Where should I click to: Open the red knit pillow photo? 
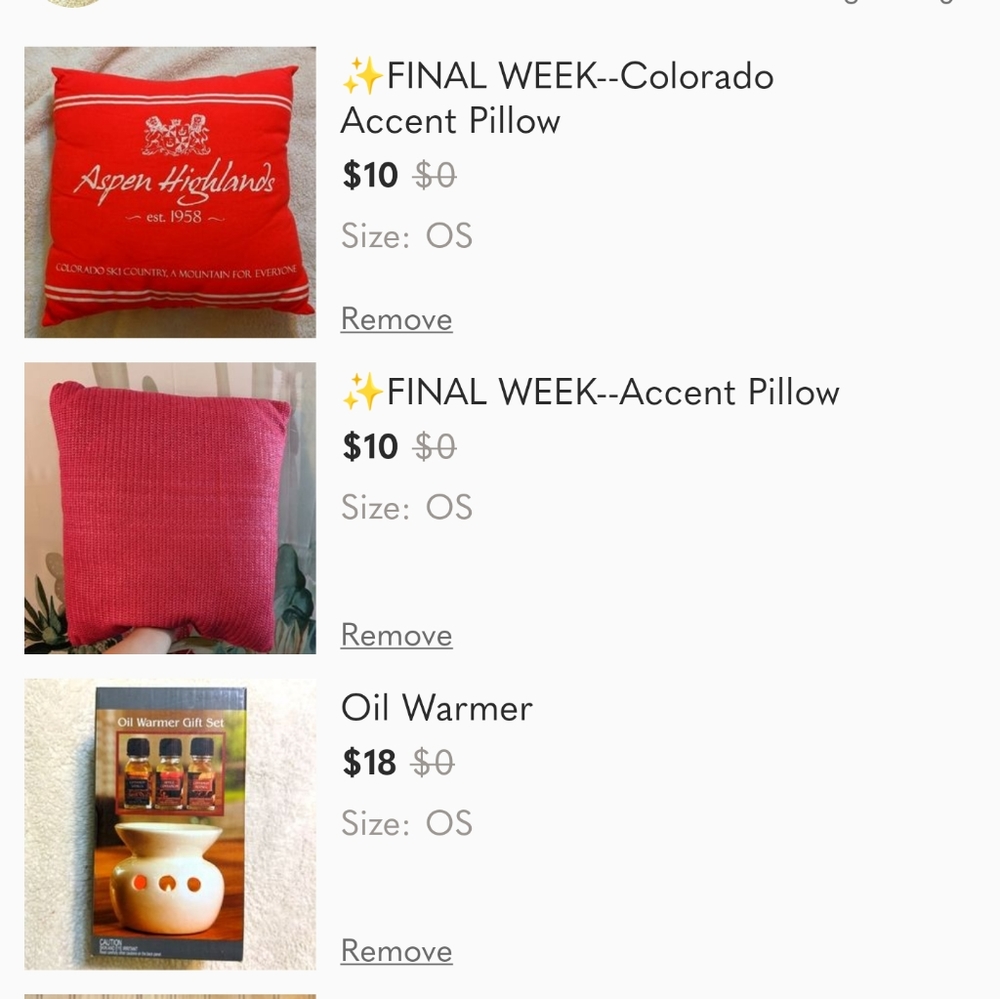coord(170,508)
